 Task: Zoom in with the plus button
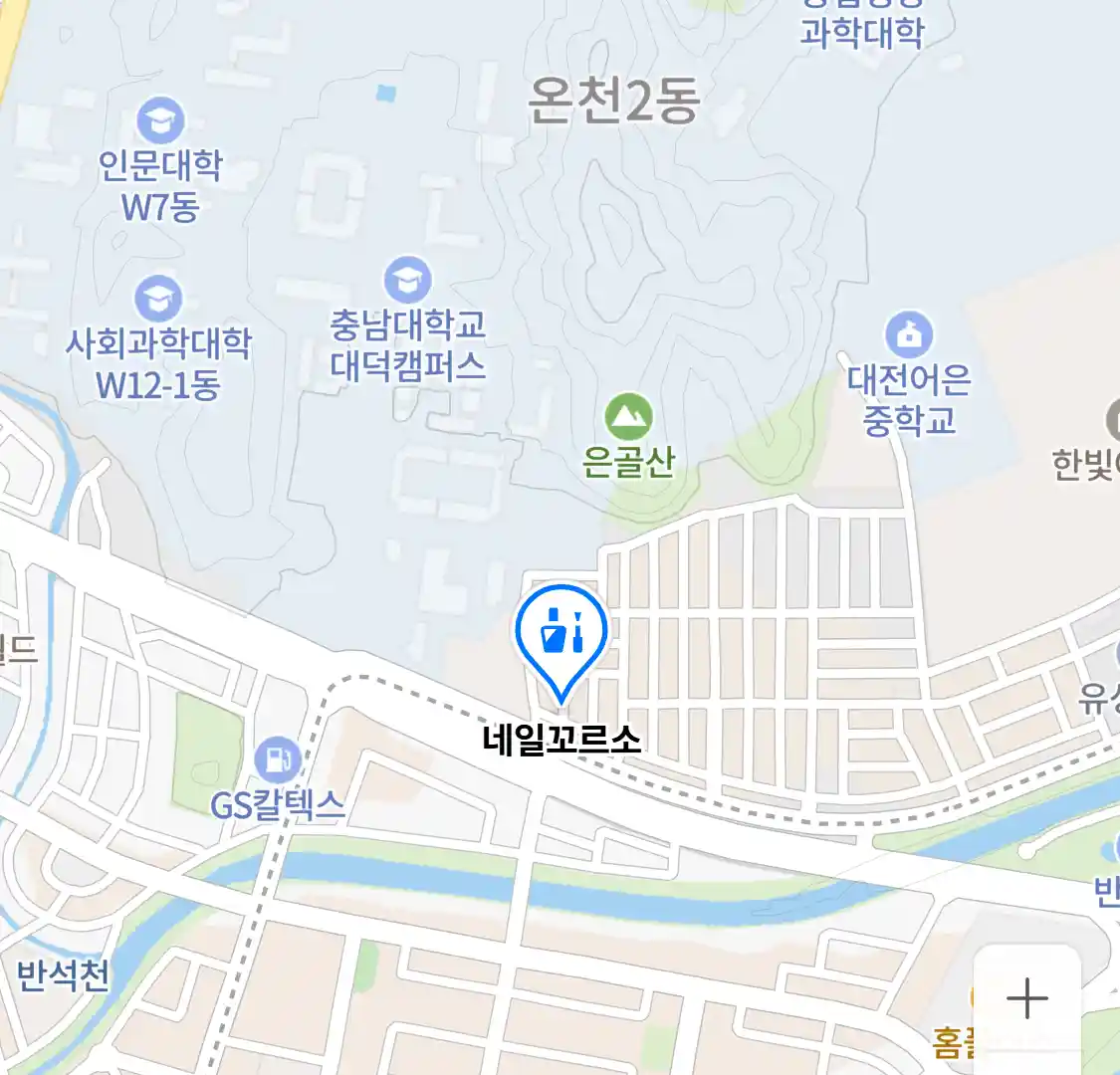click(x=1026, y=998)
